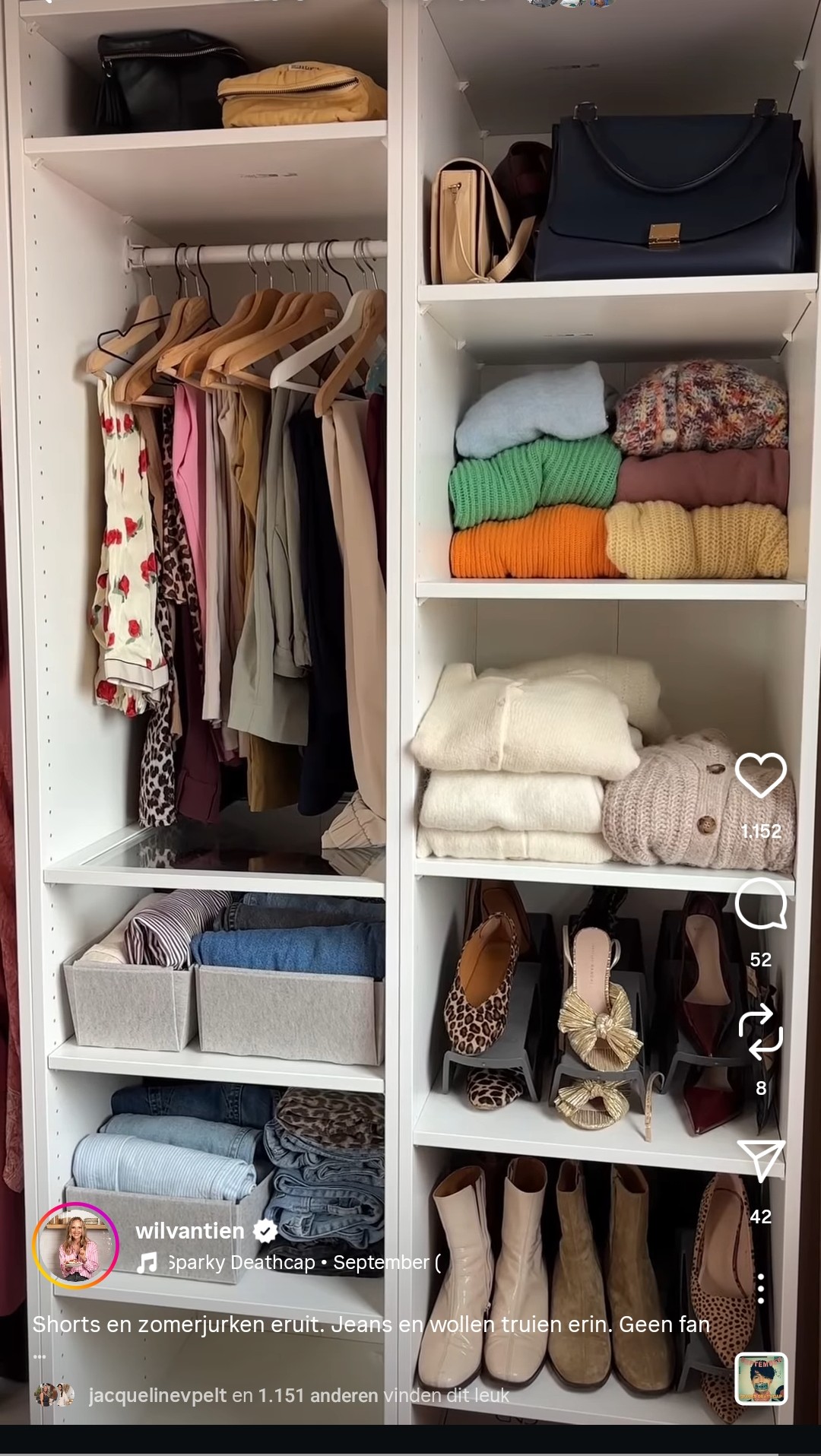Expand the caption about shorts en zomerjurken

39,1356
